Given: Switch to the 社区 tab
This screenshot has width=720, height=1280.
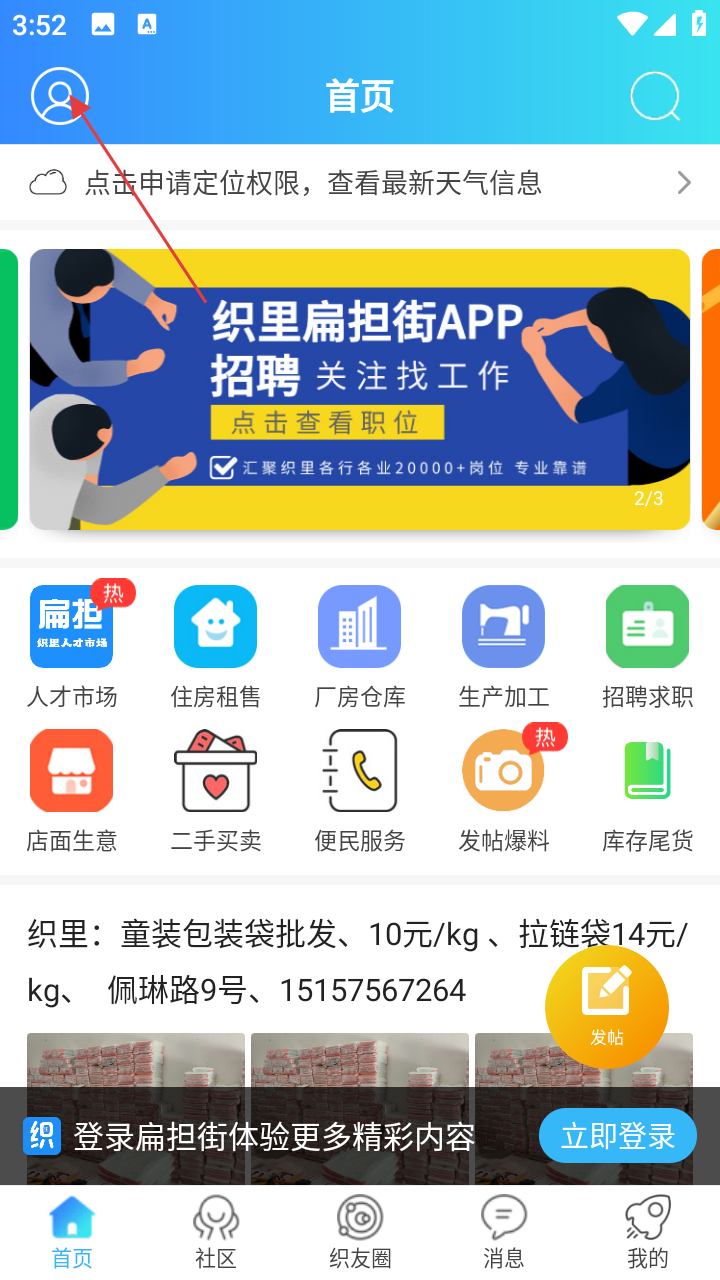Looking at the screenshot, I should point(216,1233).
